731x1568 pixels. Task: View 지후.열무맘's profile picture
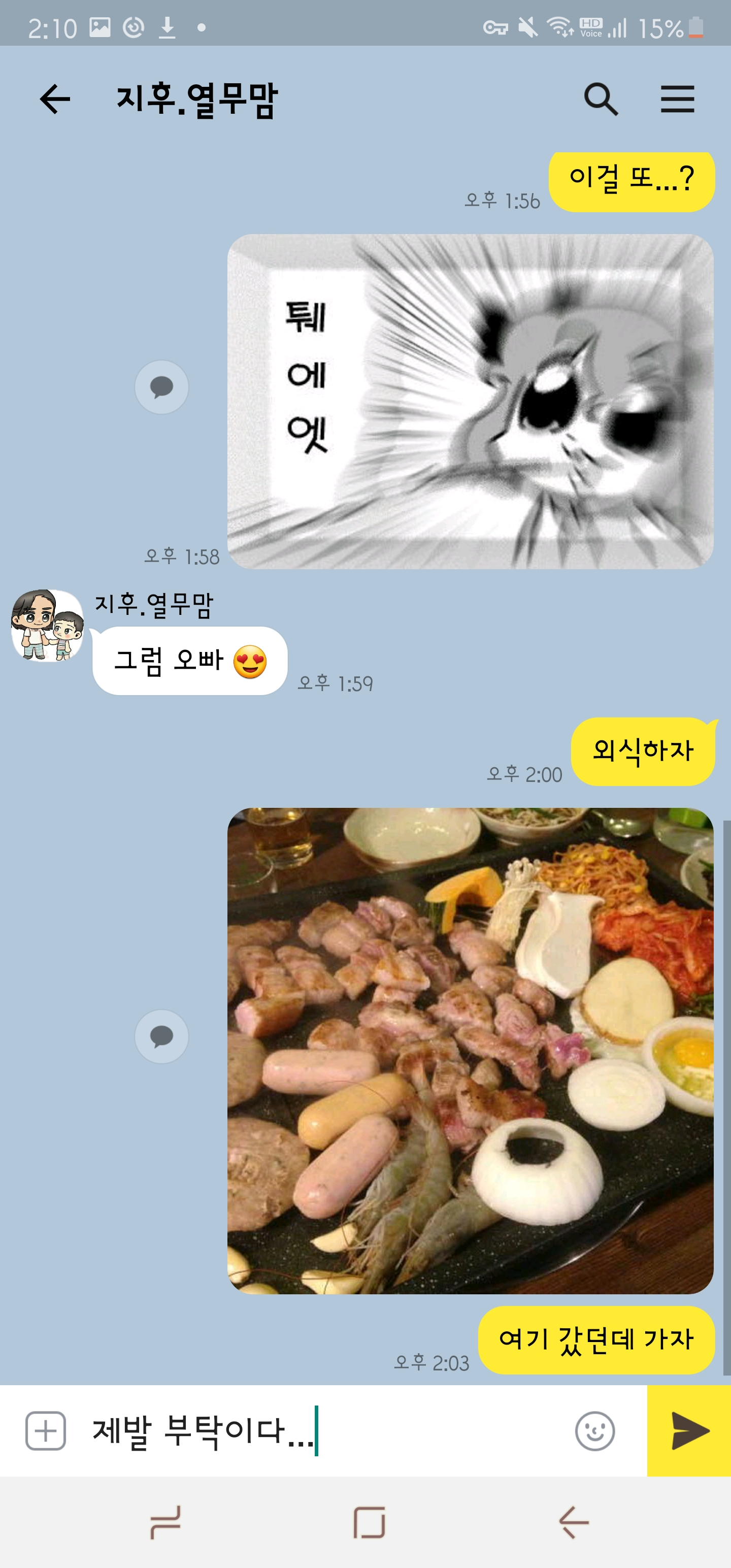pos(48,625)
